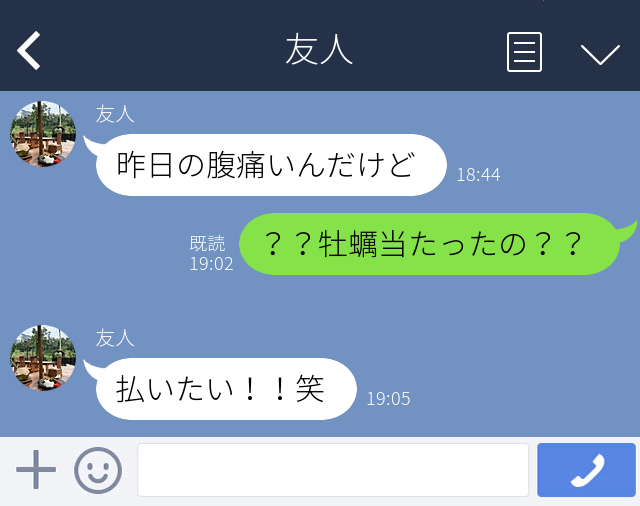This screenshot has width=640, height=506.
Task: Focus the message text field
Action: point(332,470)
